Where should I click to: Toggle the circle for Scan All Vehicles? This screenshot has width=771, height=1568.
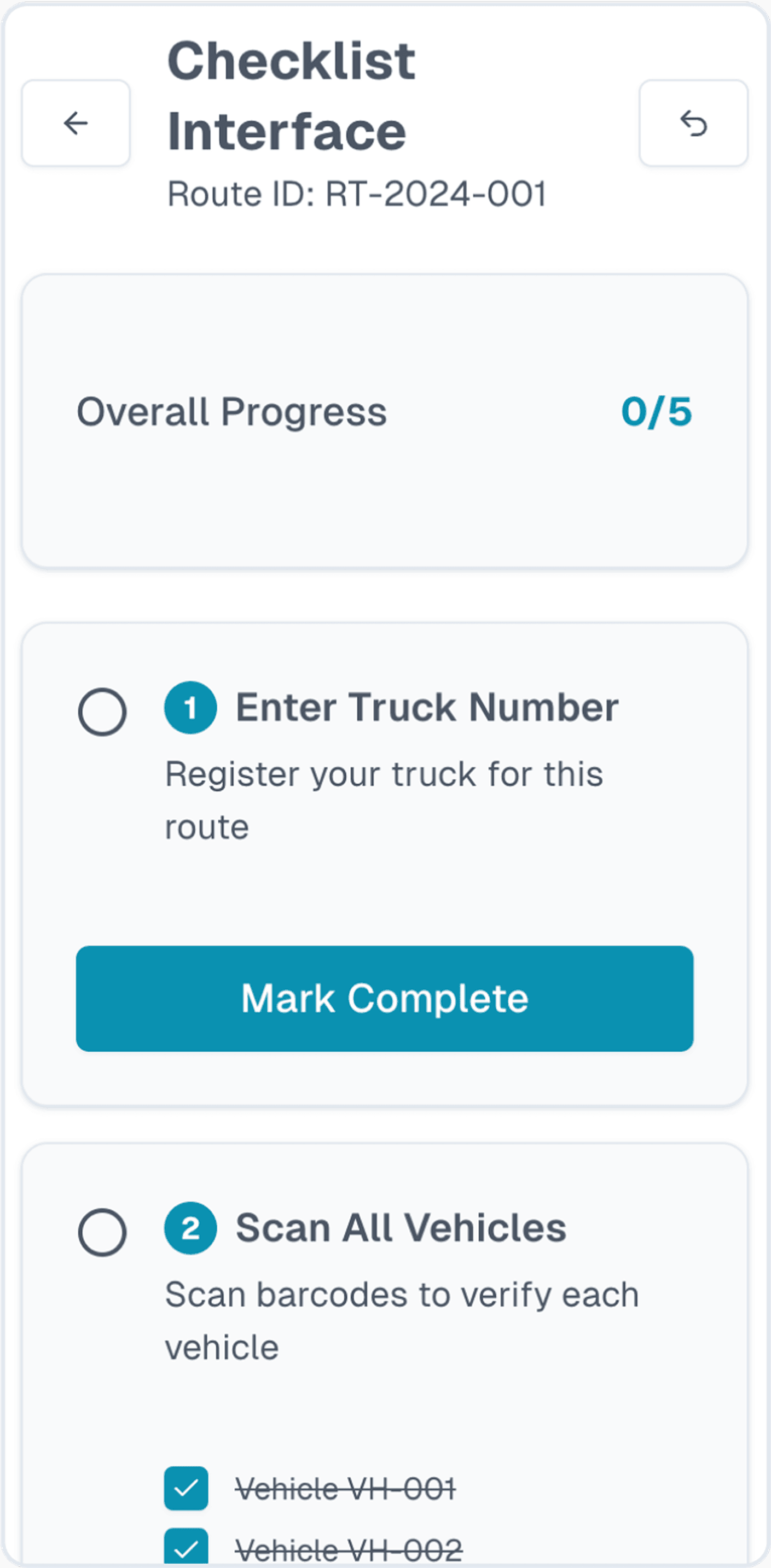[x=102, y=1232]
